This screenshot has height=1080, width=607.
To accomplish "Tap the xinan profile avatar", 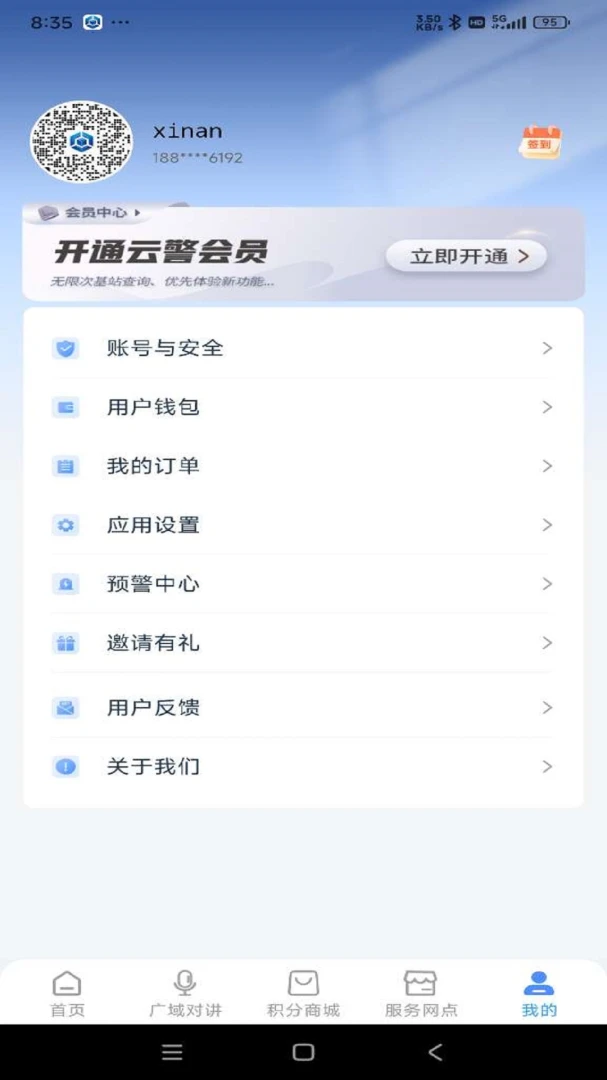I will pyautogui.click(x=82, y=142).
